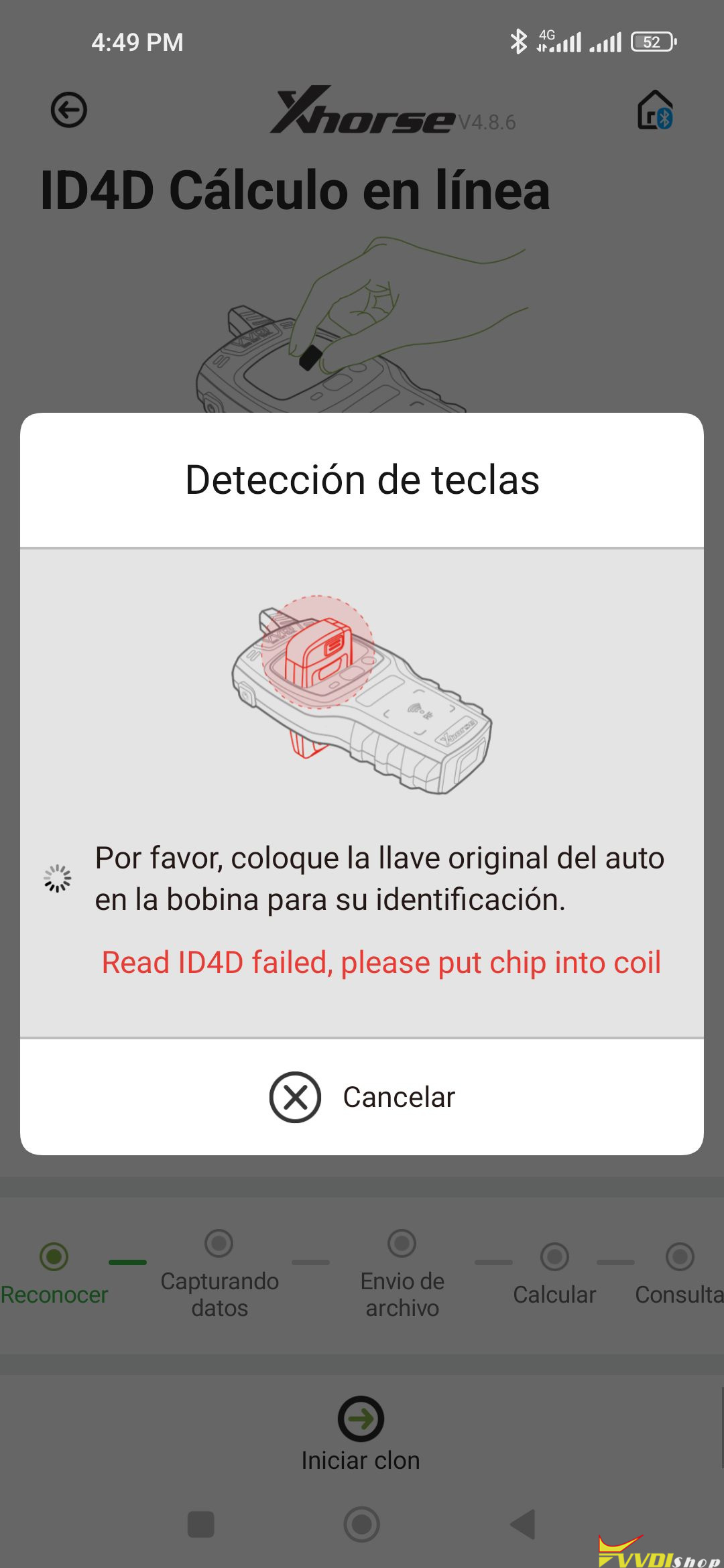
Task: Open the home Bluetooth device icon
Action: pyautogui.click(x=655, y=111)
